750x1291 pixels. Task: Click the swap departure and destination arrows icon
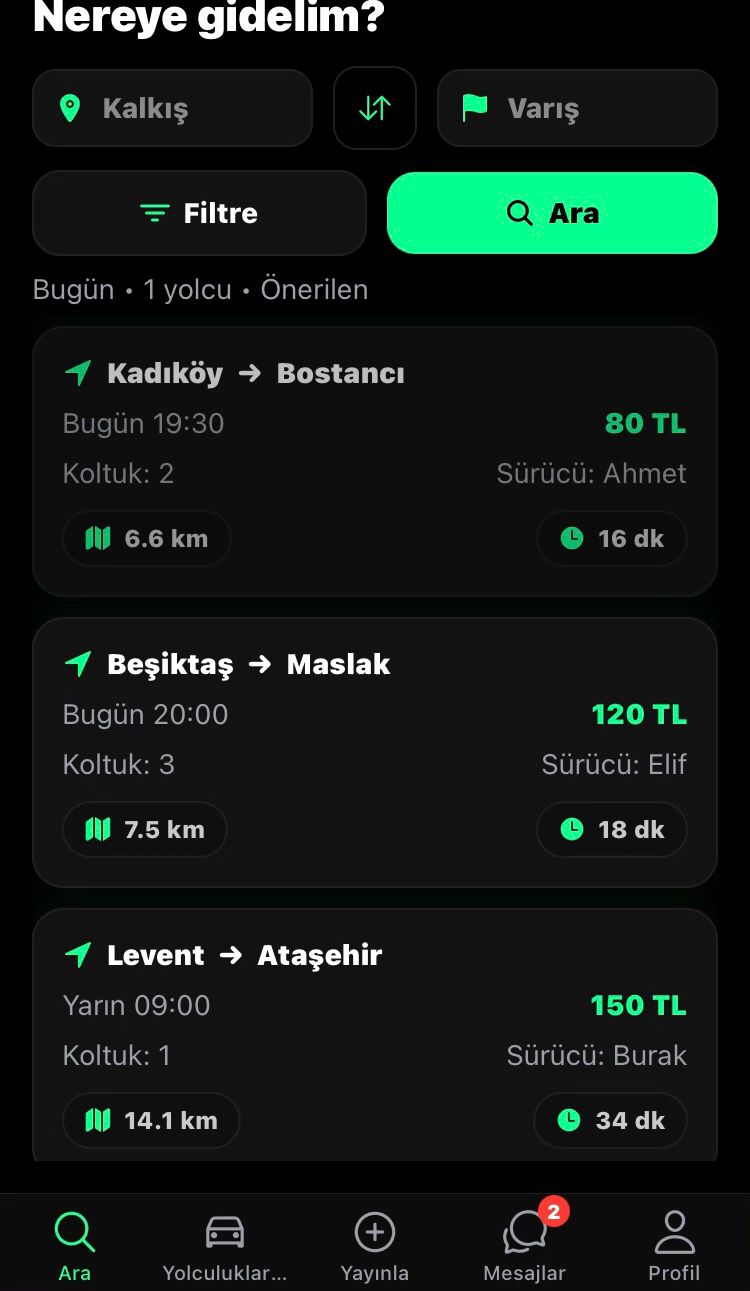click(x=375, y=108)
